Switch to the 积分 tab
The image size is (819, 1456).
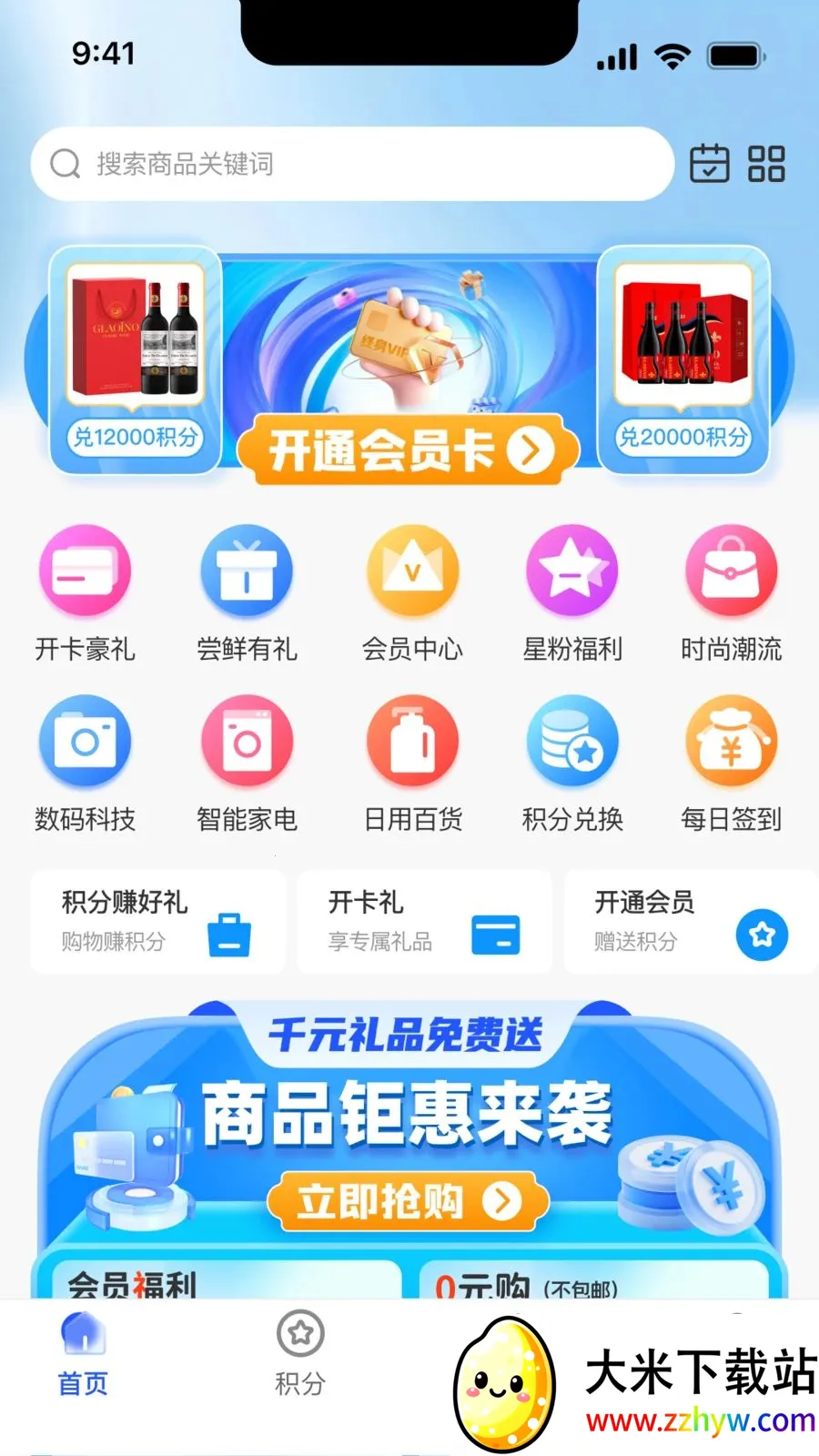pyautogui.click(x=300, y=1354)
